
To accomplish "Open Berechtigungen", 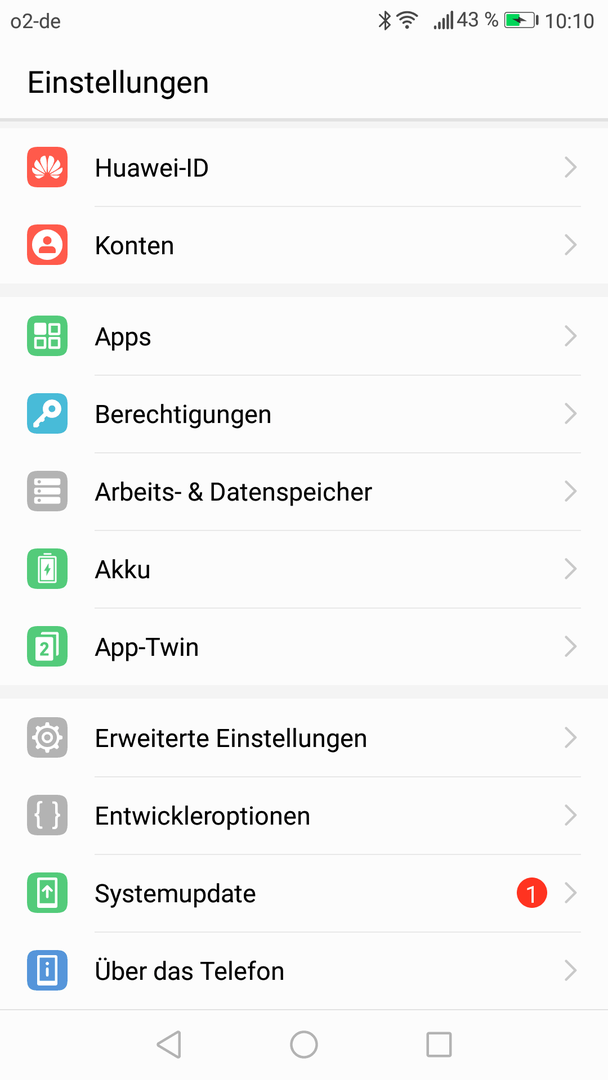I will (304, 414).
